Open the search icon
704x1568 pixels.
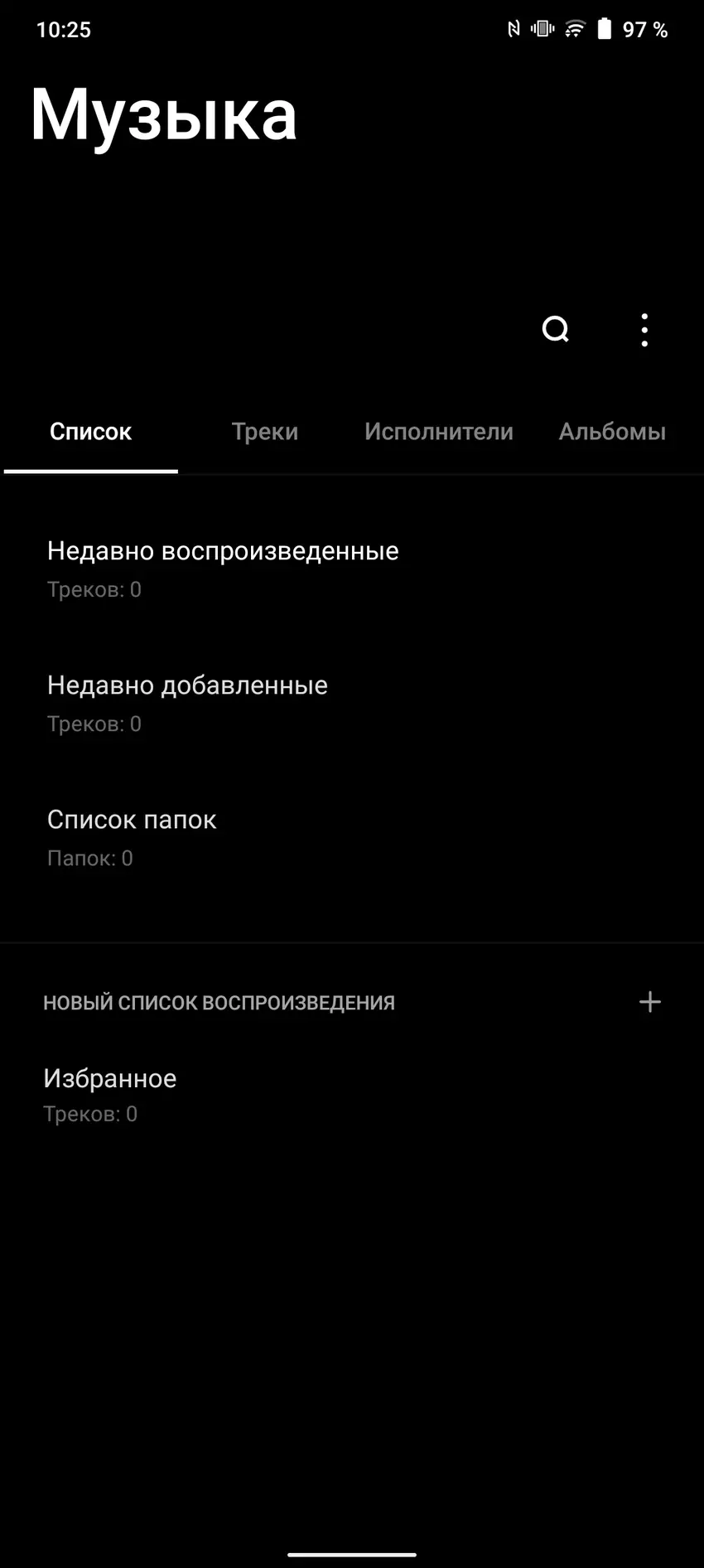coord(555,330)
